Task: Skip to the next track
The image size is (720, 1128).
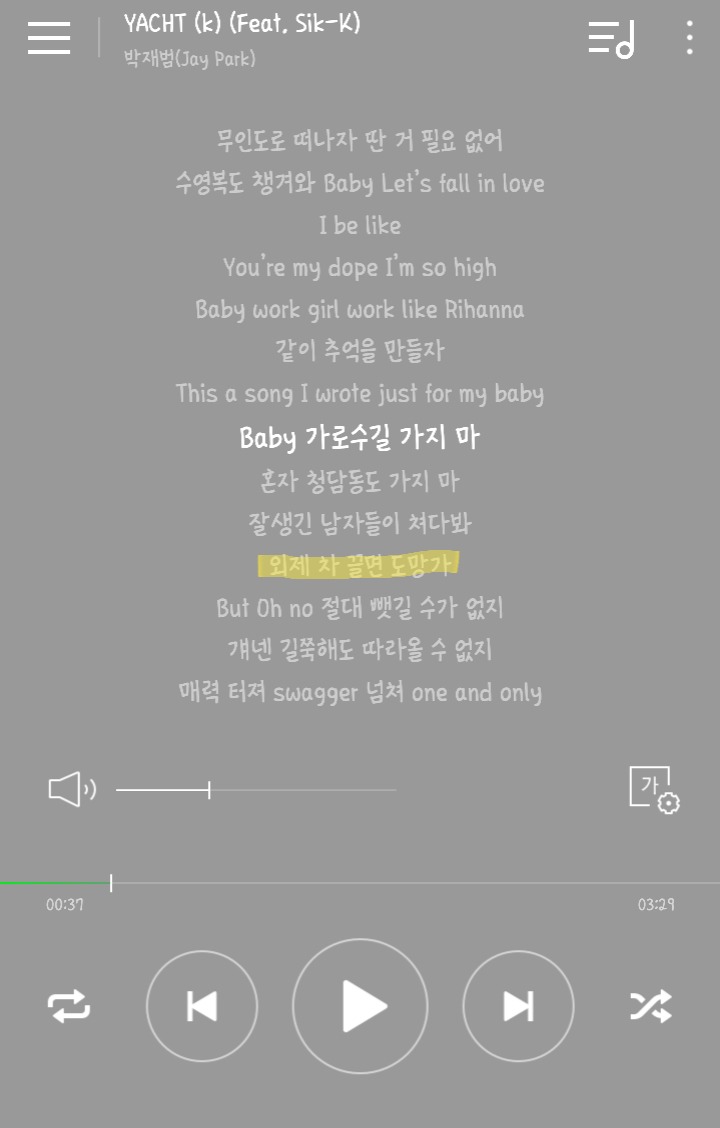Action: coord(518,1006)
